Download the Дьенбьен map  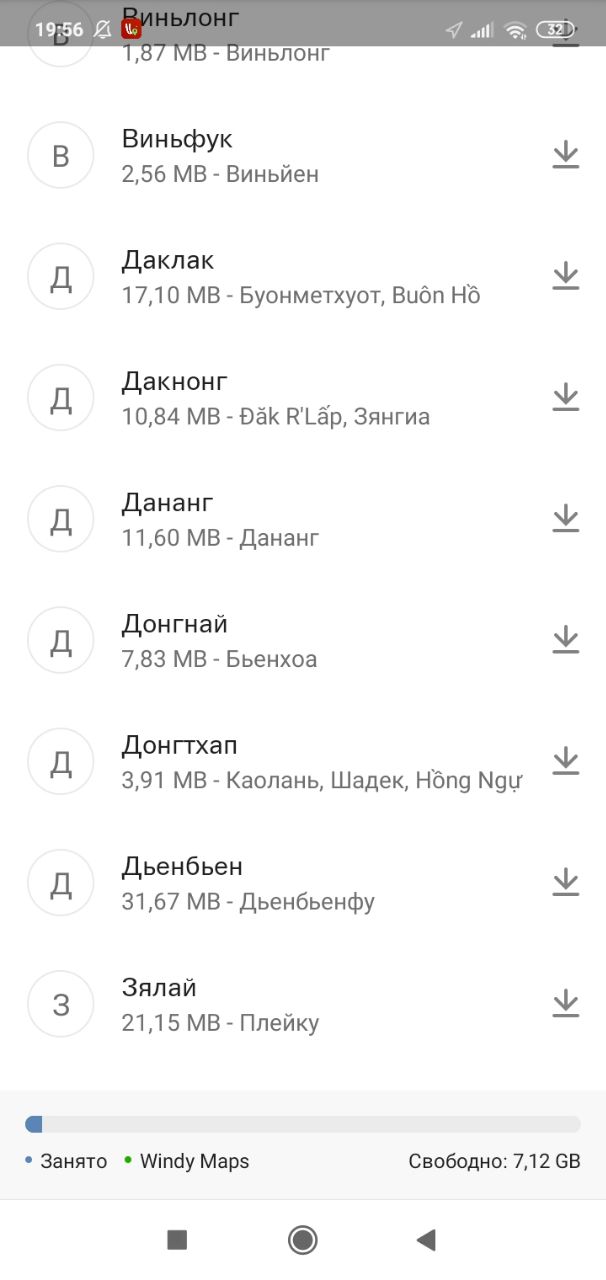566,881
